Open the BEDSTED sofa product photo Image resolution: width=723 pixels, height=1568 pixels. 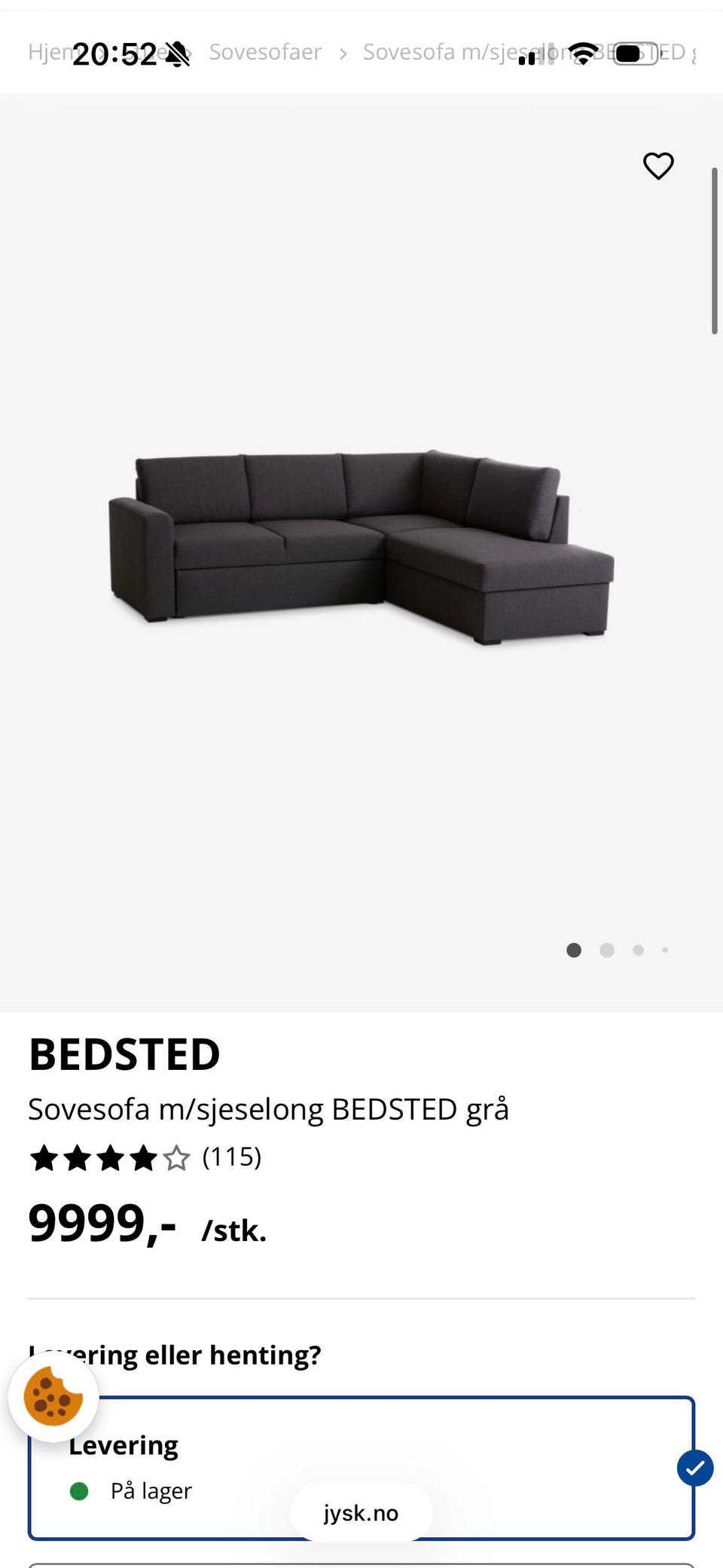pyautogui.click(x=361, y=546)
